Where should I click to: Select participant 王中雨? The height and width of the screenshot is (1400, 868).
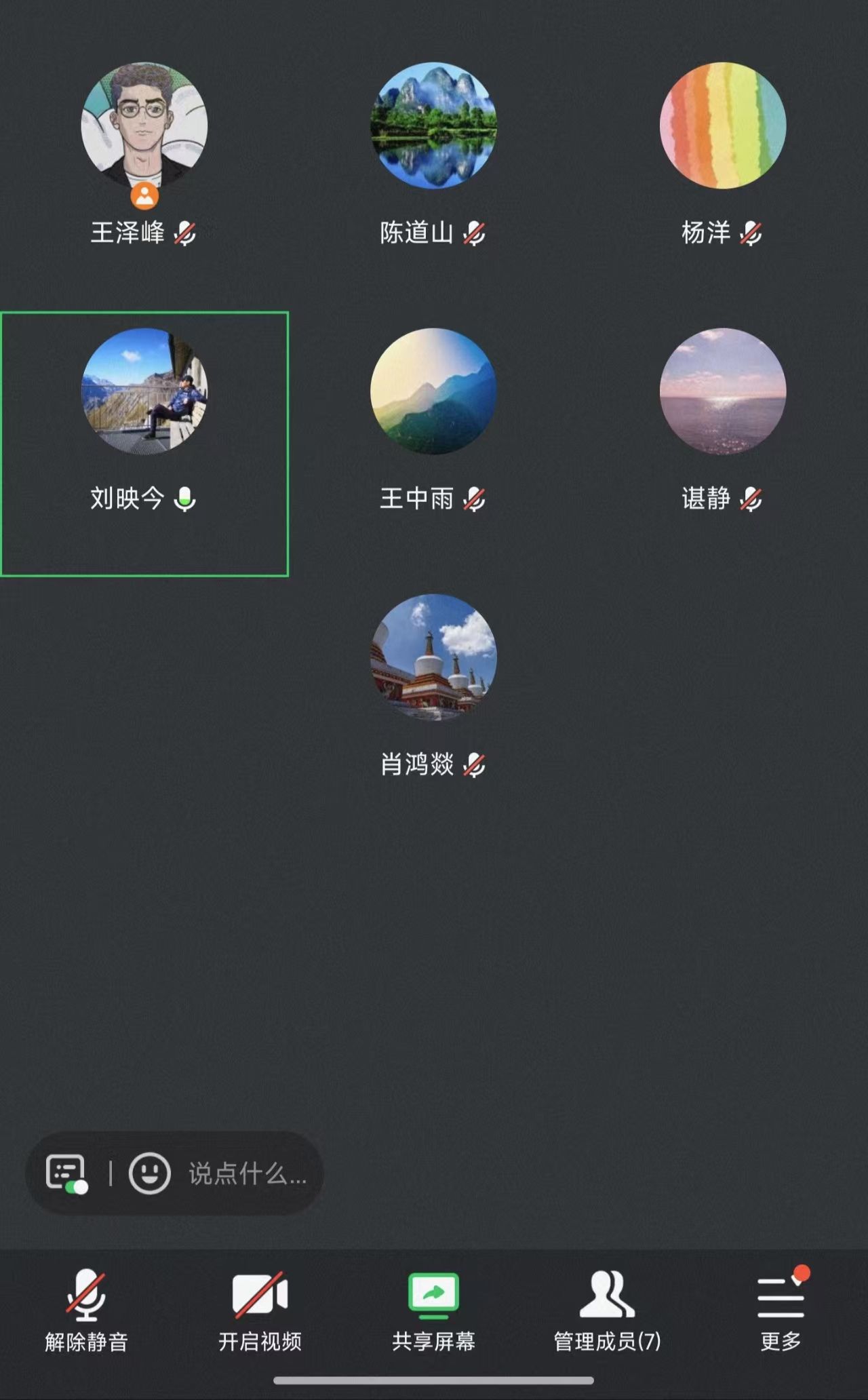(433, 392)
